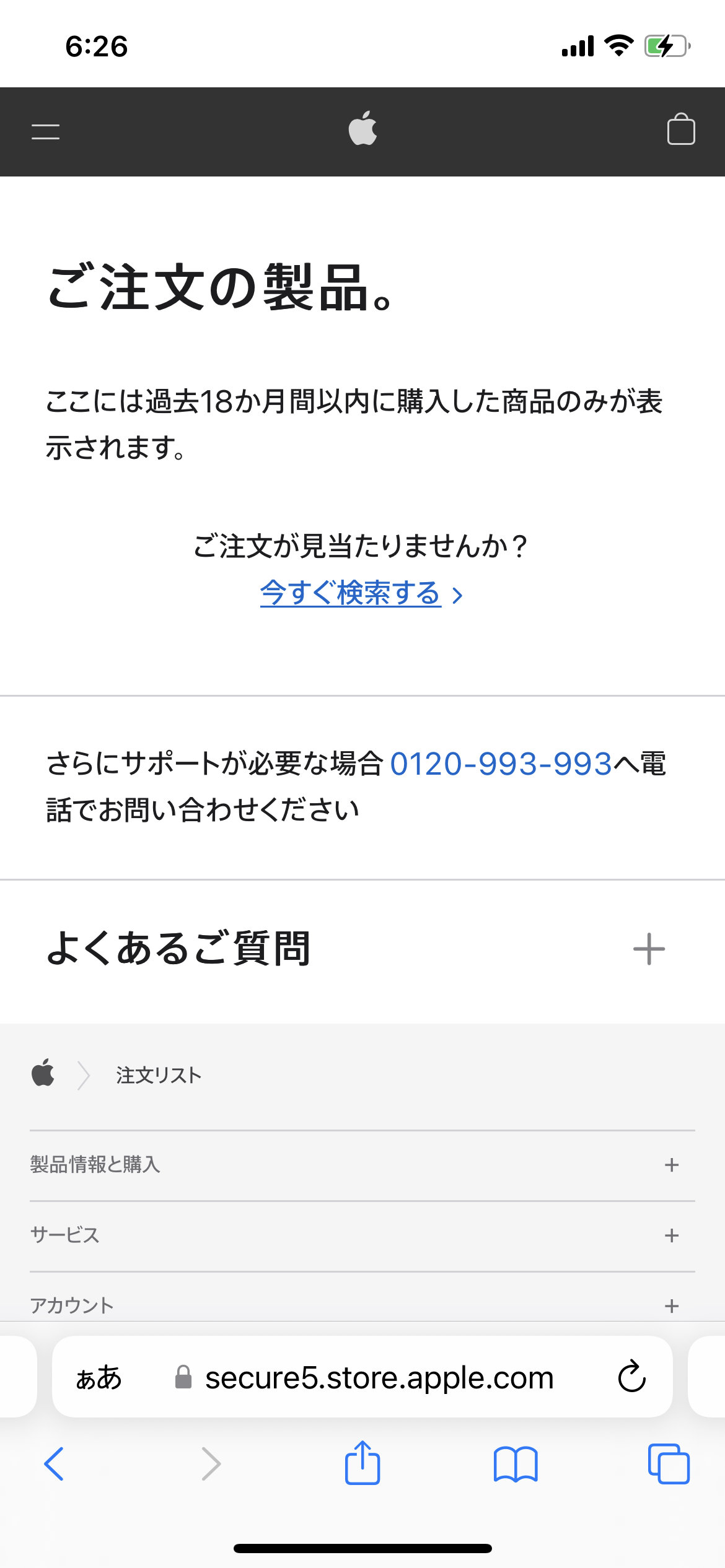Expand the サービス footer section
Viewport: 725px width, 1568px height.
tap(671, 1235)
